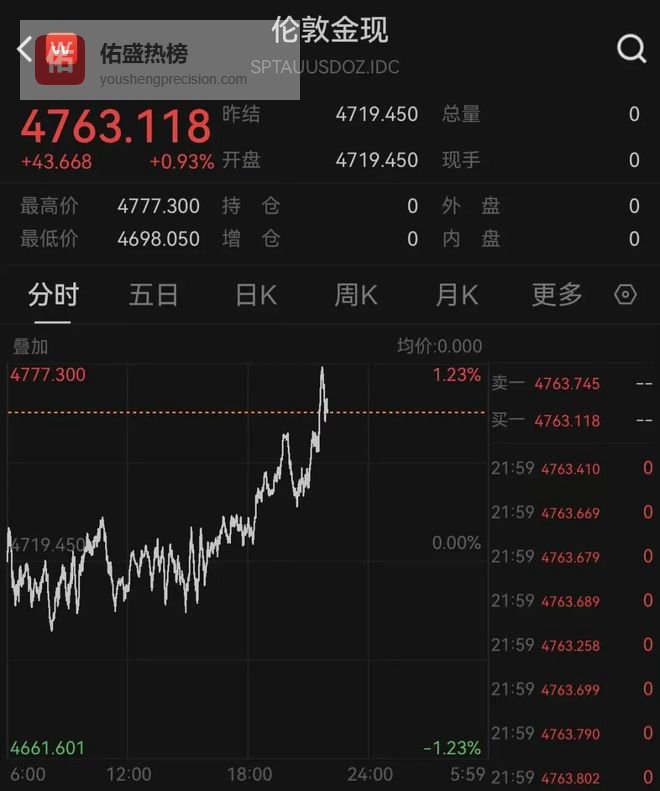Go back using the top-left arrow
Screen dimensions: 660x791
coord(25,48)
